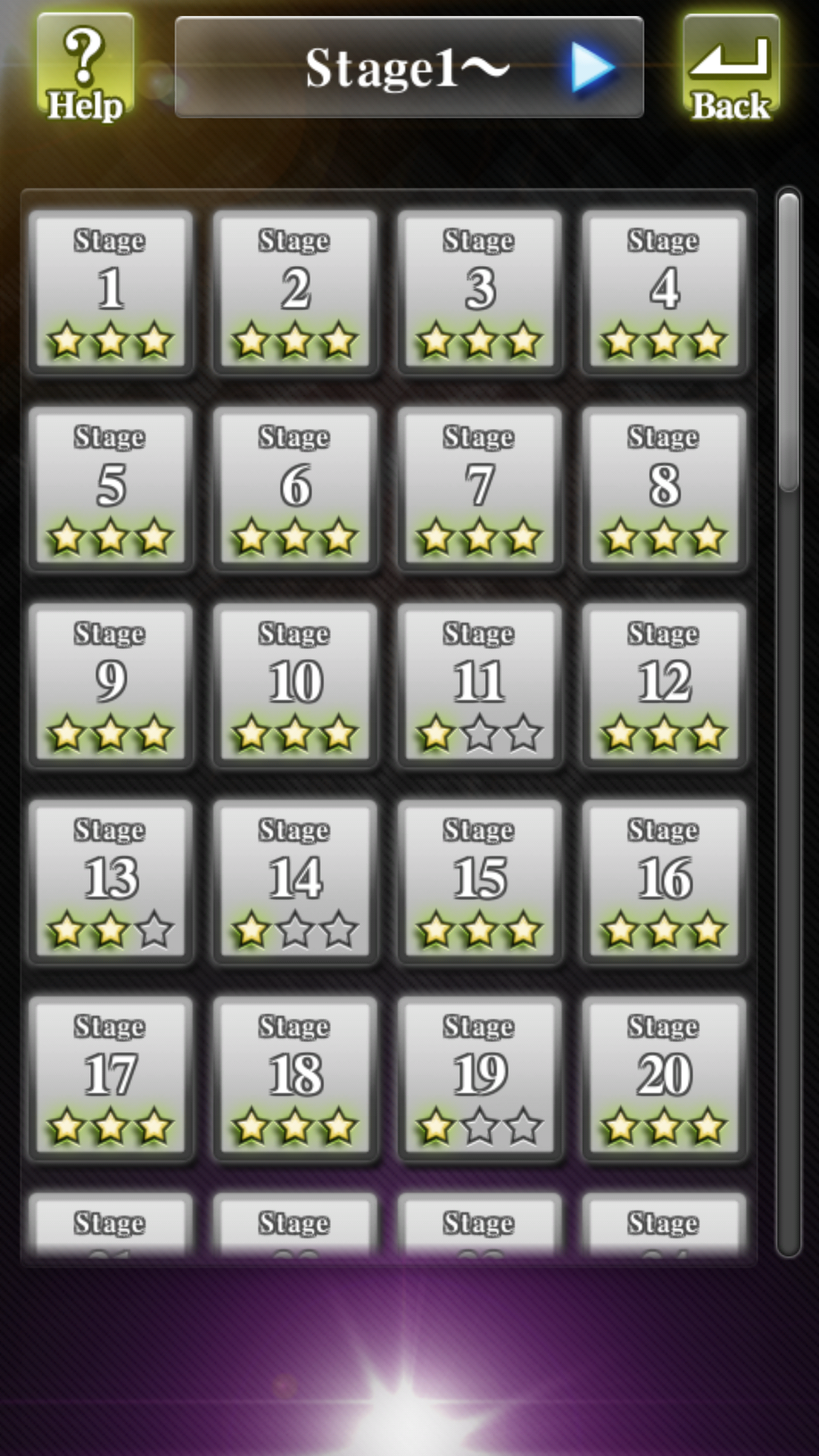Open the Help button
The width and height of the screenshot is (819, 1456).
tap(85, 67)
